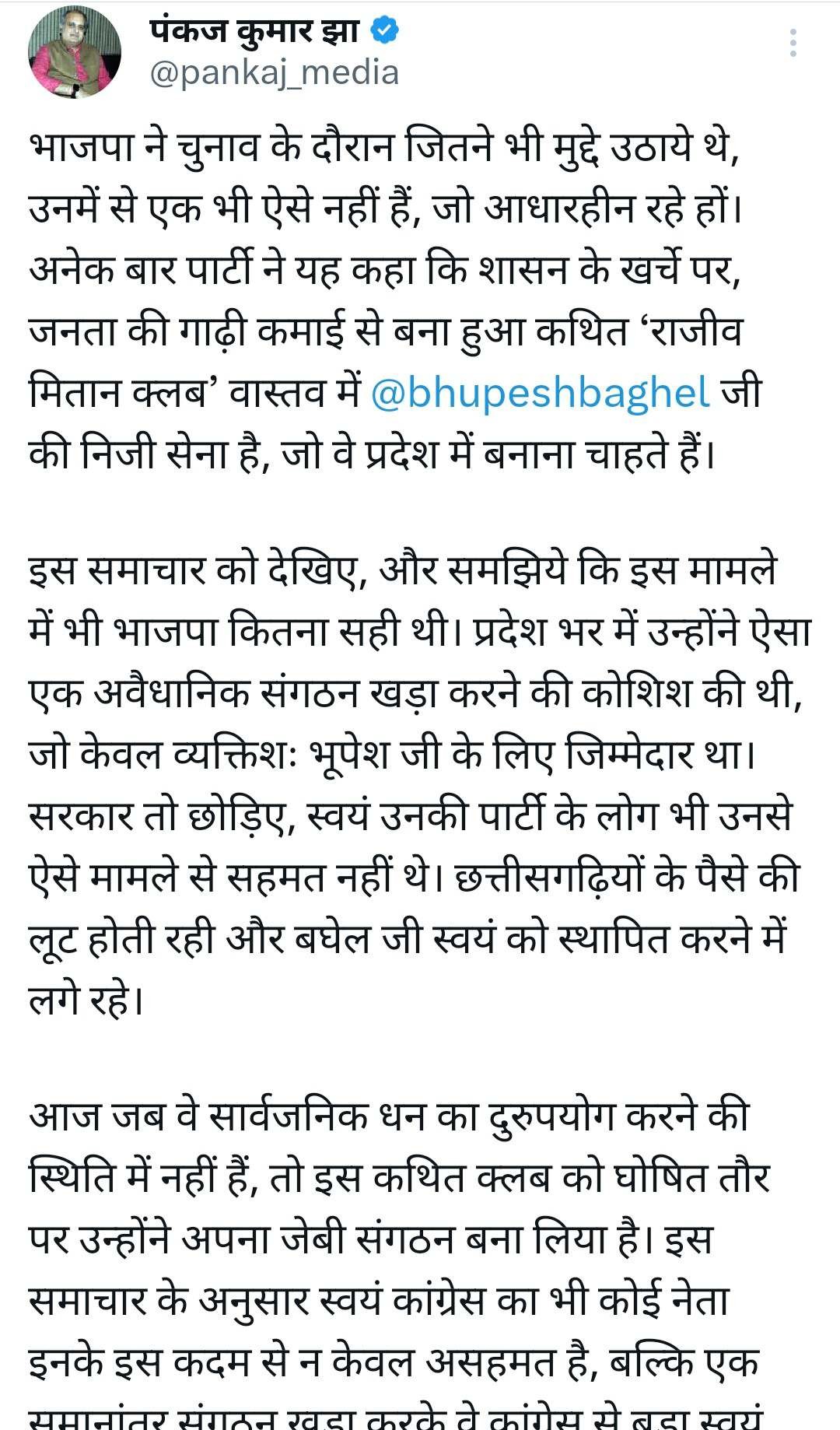Screen dimensions: 840x1430
Task: Open the @pankaj_media profile handle
Action: click(x=274, y=72)
